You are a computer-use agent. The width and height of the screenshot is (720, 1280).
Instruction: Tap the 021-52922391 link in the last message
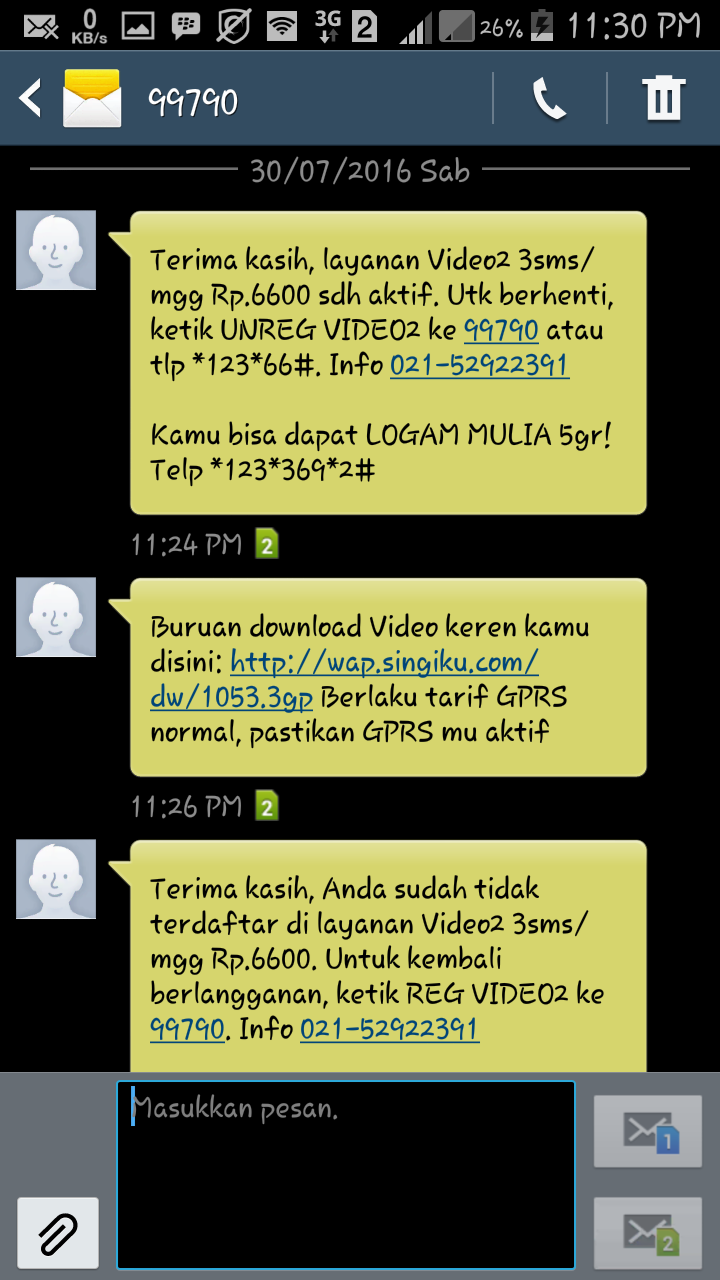point(389,1029)
